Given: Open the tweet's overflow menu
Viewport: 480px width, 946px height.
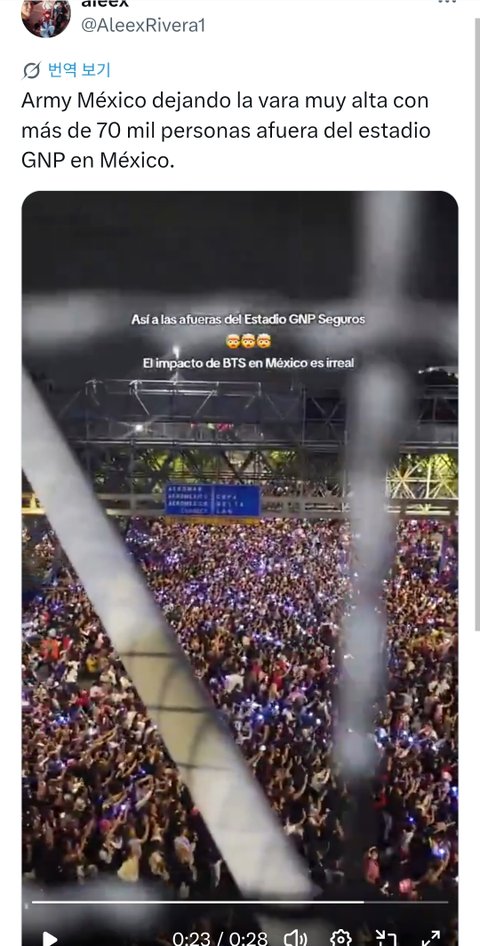Looking at the screenshot, I should [x=447, y=2].
